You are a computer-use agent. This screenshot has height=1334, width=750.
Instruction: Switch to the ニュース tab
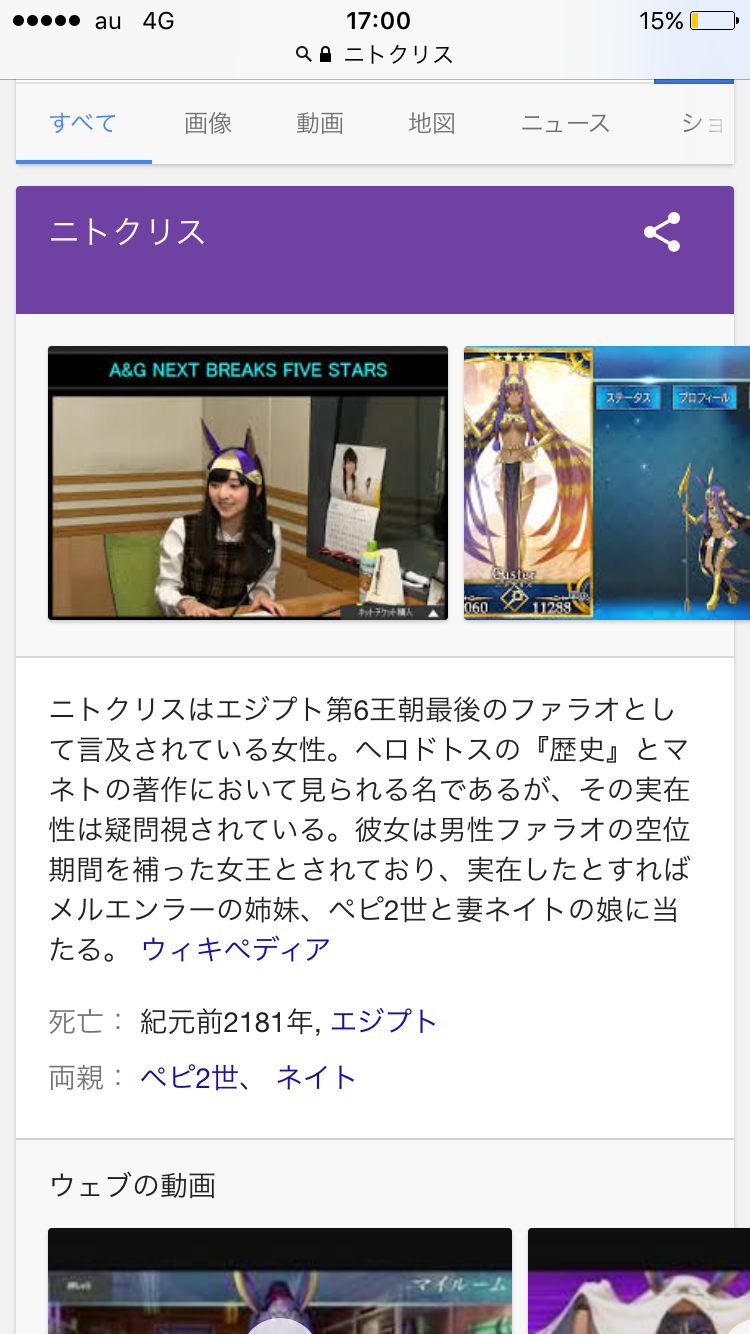tap(565, 124)
